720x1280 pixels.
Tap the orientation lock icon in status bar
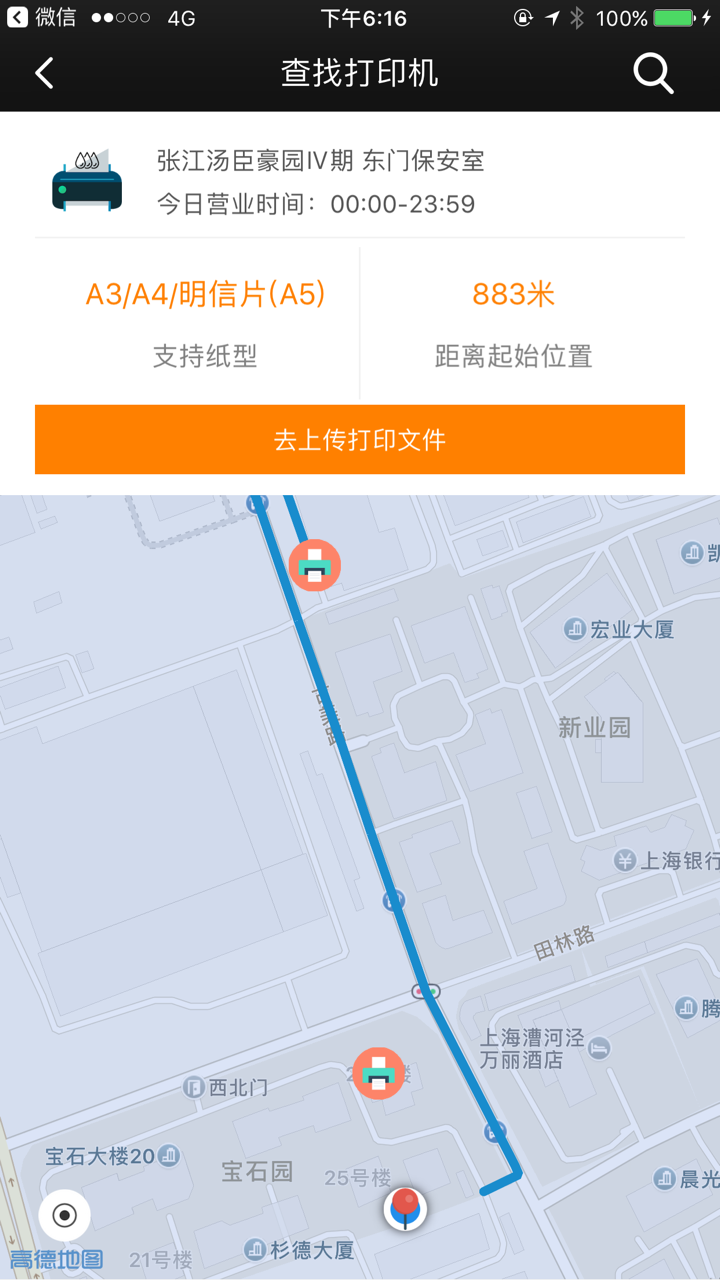tap(521, 15)
